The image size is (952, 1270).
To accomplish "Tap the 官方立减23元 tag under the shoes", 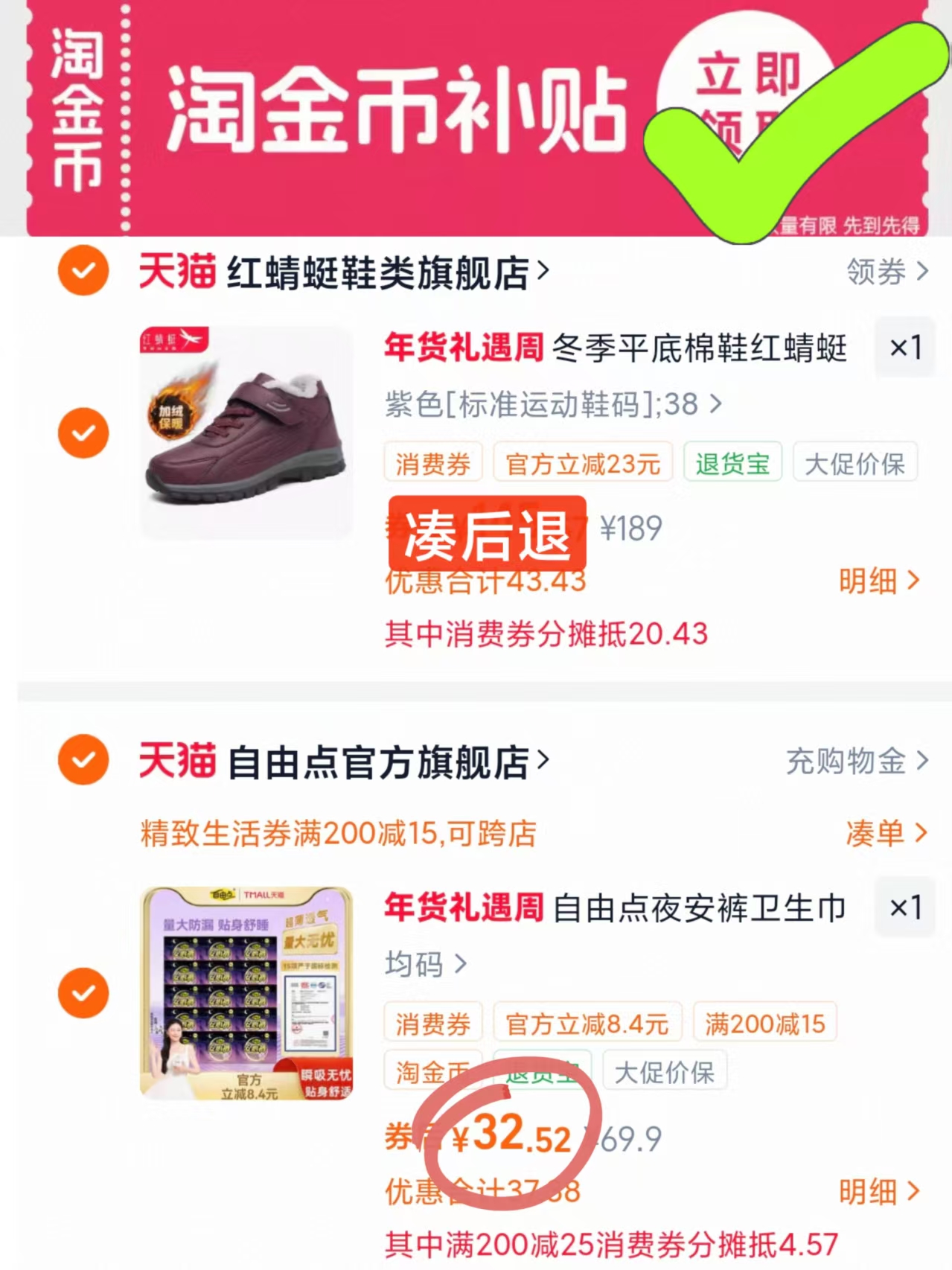I will (583, 462).
